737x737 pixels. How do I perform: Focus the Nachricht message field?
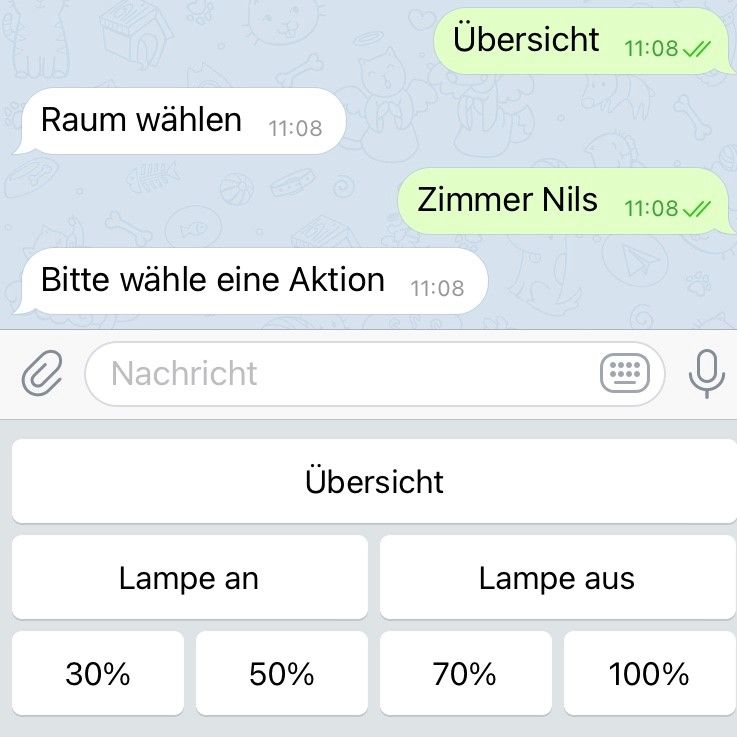pos(340,374)
